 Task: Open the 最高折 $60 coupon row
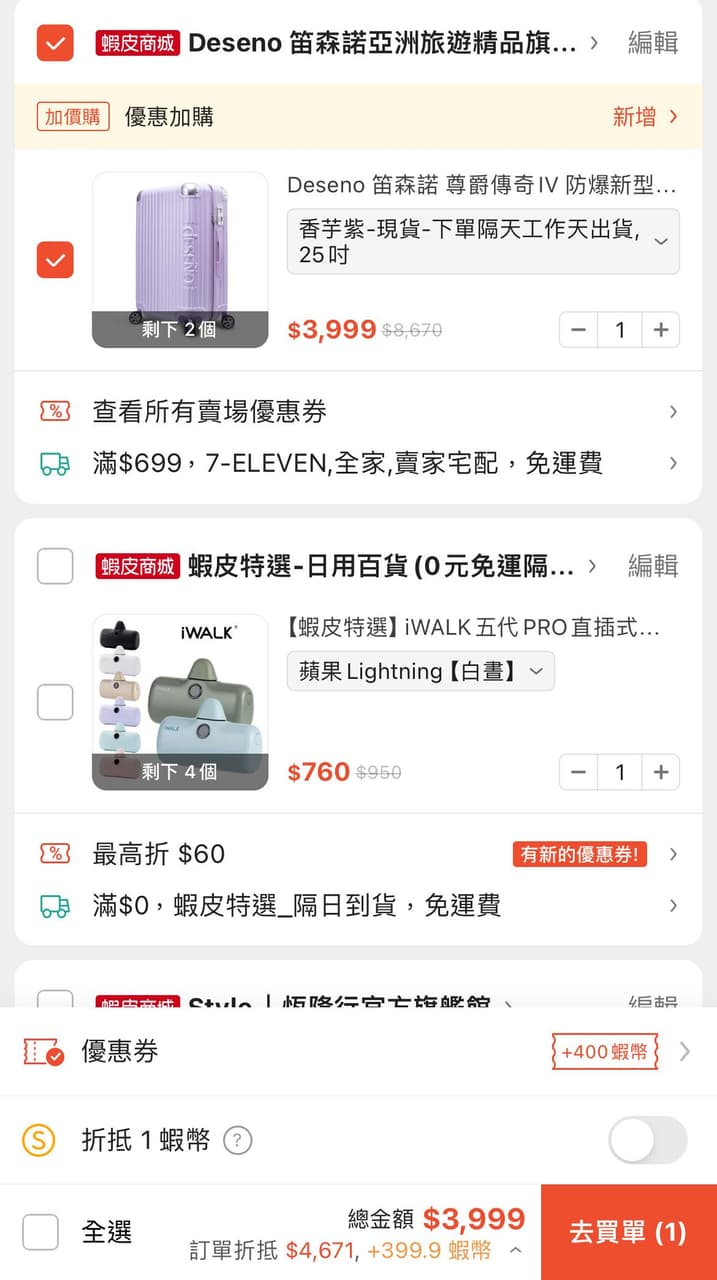point(358,854)
